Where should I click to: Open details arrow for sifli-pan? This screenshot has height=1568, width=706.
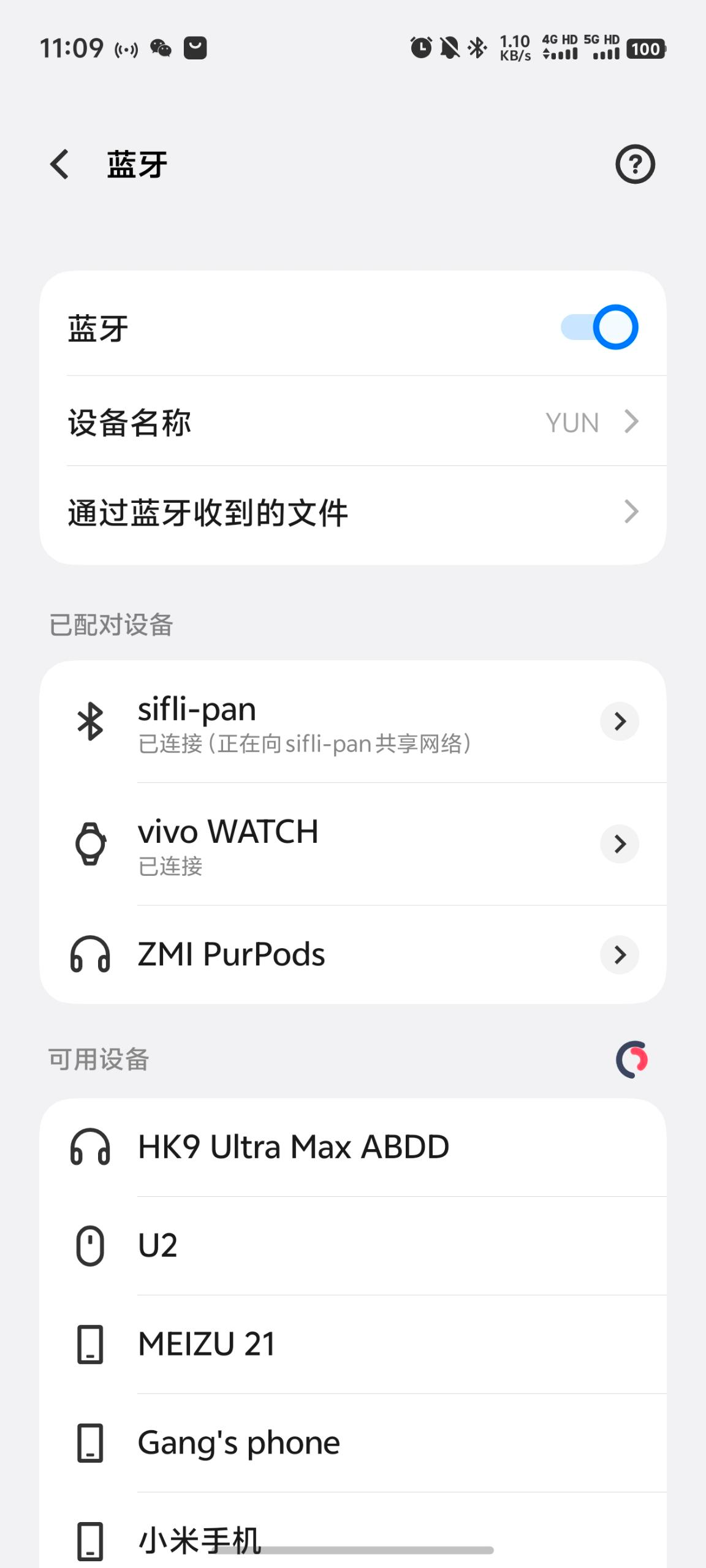620,722
